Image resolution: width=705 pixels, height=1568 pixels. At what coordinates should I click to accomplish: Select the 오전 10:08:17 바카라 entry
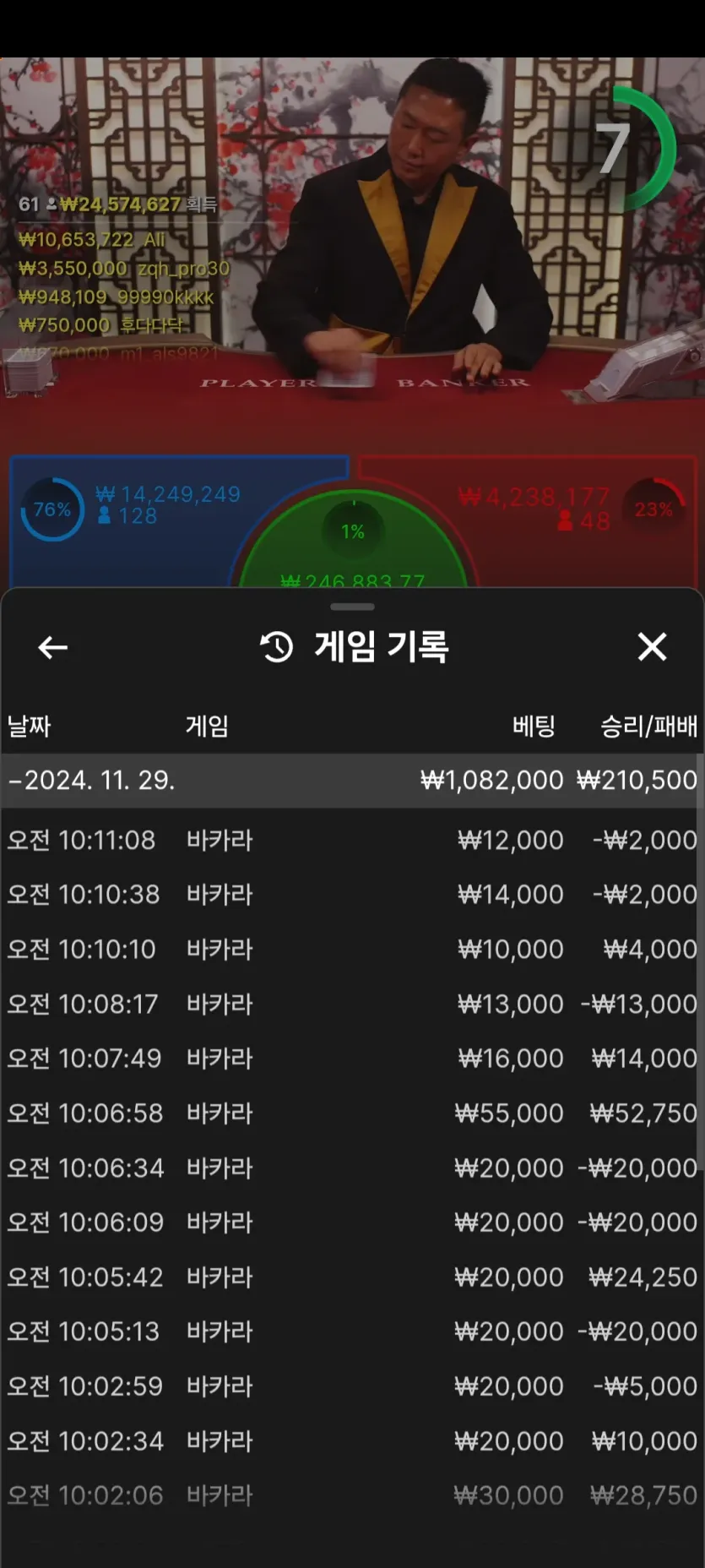351,1004
